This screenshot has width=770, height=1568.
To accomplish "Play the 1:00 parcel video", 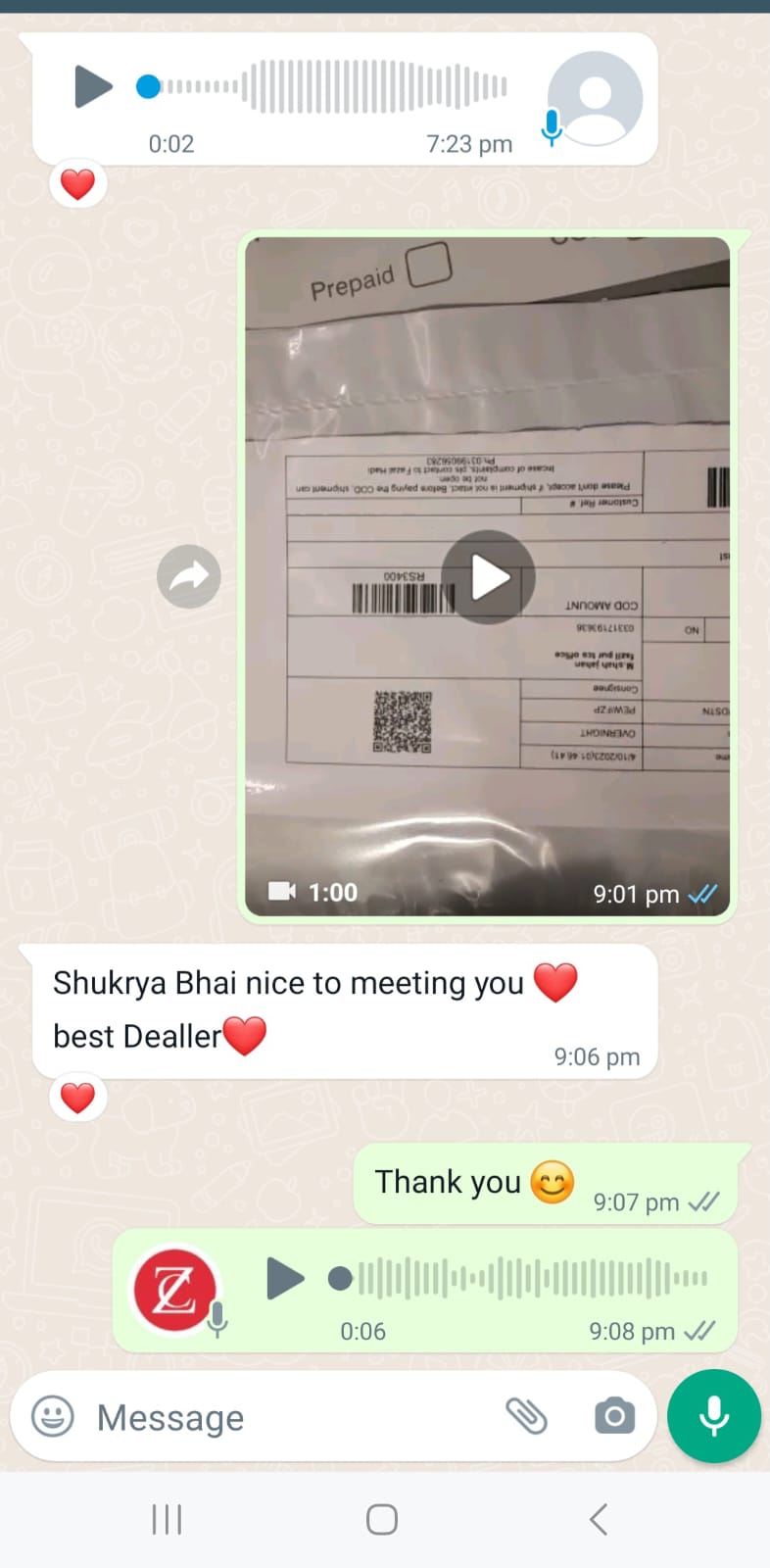I will click(x=488, y=577).
